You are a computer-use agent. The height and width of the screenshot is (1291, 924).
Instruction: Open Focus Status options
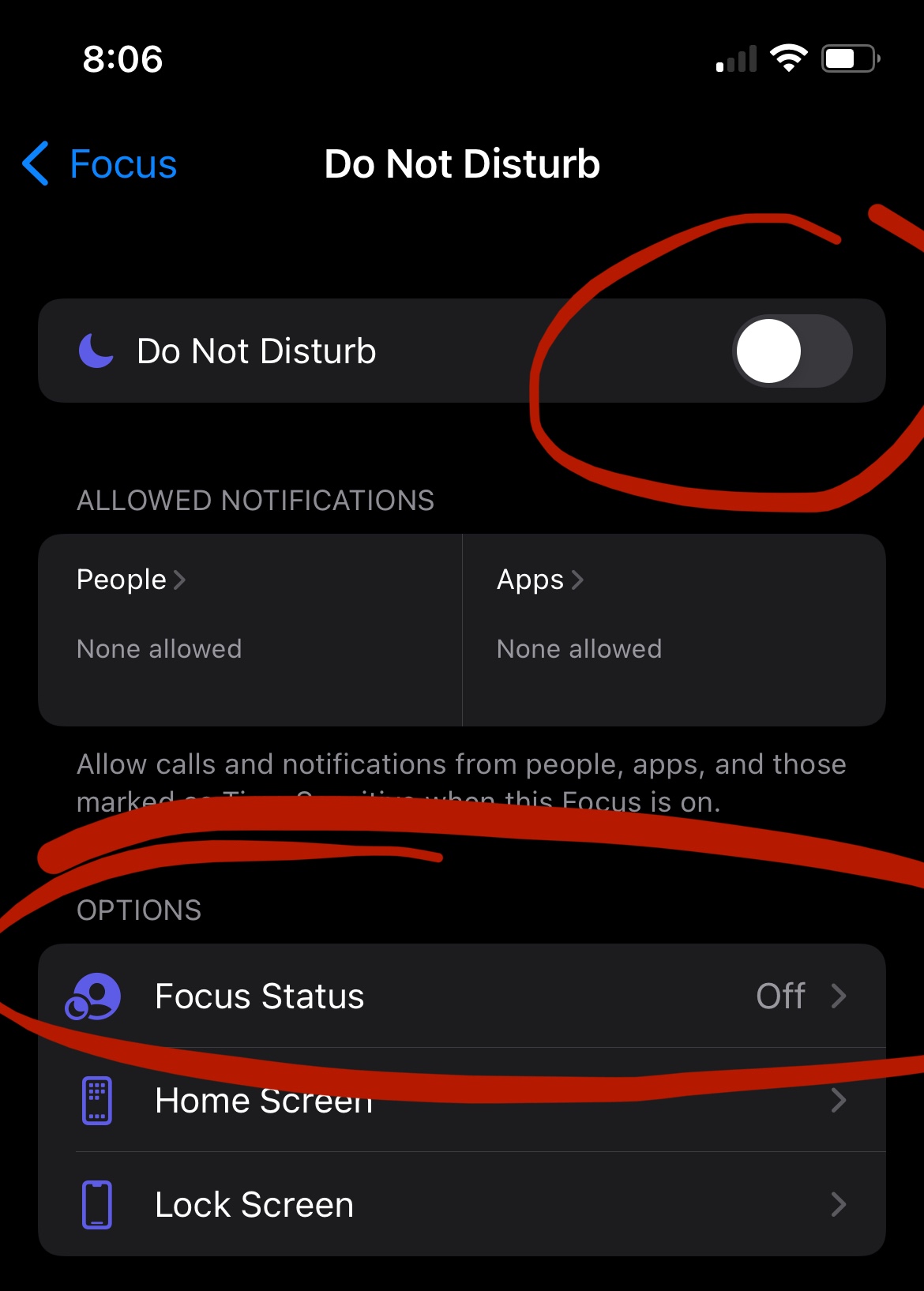[x=461, y=996]
